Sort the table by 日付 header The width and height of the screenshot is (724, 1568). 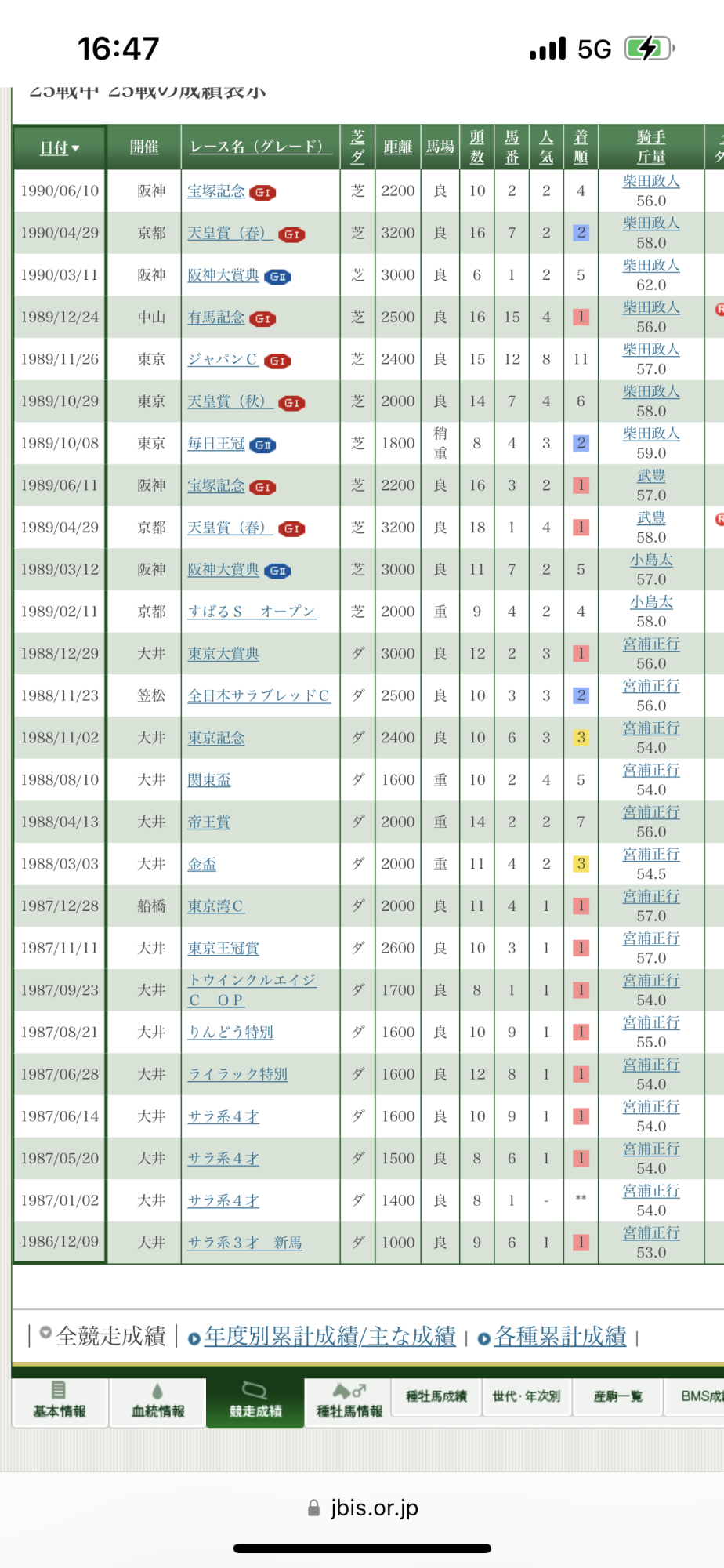click(x=60, y=147)
